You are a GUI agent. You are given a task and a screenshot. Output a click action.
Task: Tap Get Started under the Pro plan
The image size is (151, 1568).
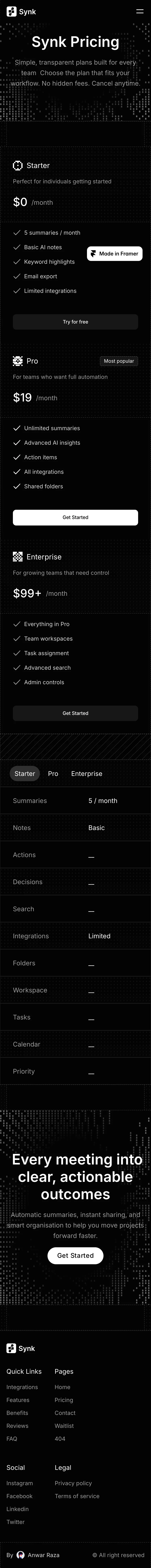[x=75, y=517]
